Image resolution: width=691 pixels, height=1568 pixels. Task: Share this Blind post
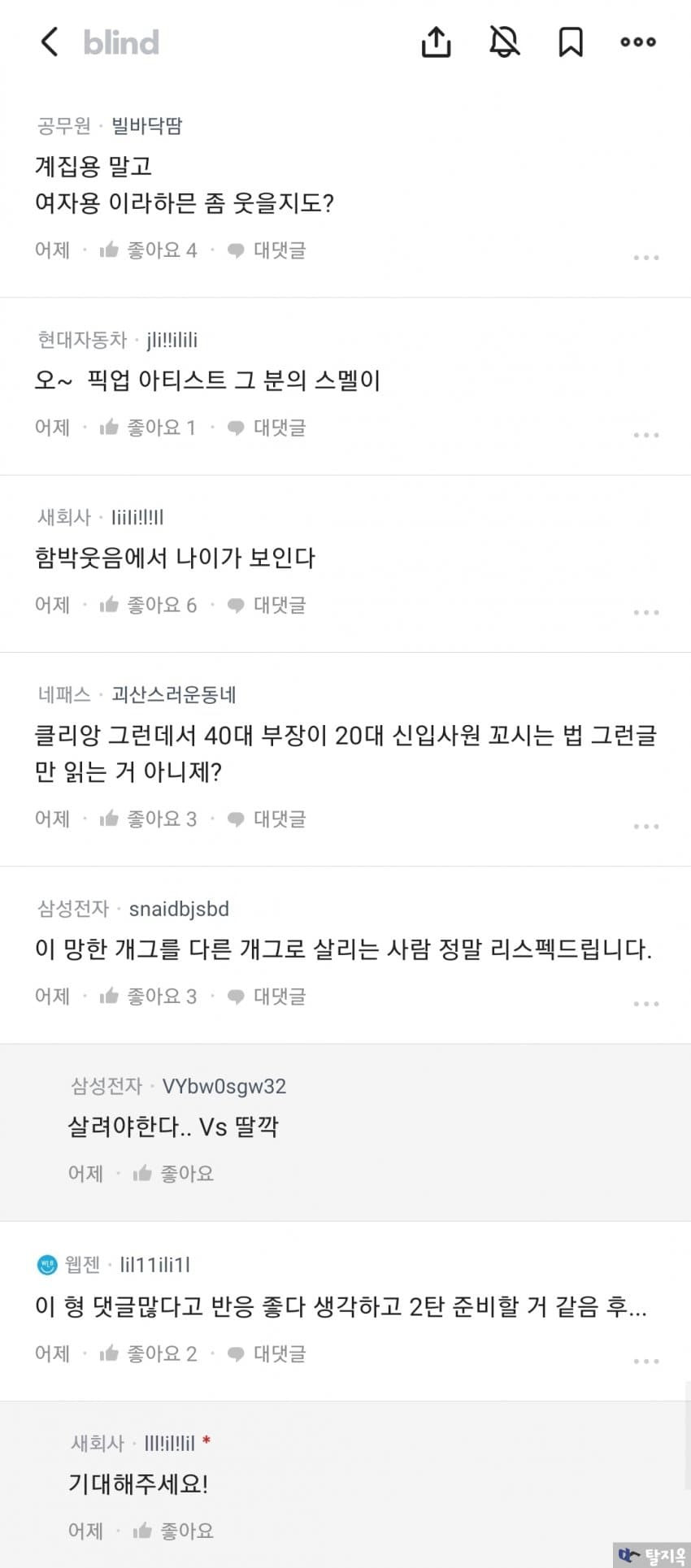436,42
